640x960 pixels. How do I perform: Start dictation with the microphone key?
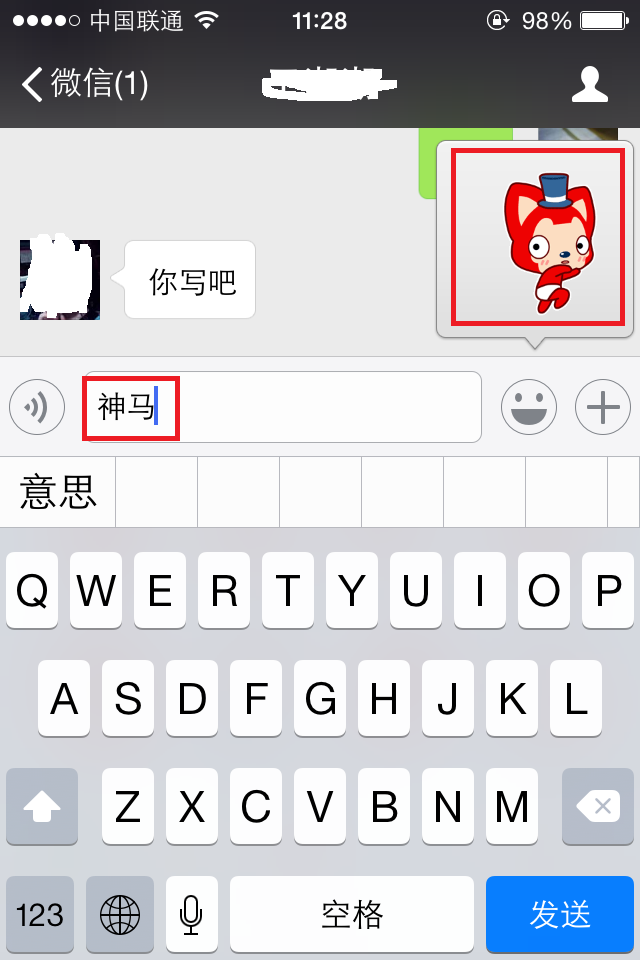tap(191, 914)
